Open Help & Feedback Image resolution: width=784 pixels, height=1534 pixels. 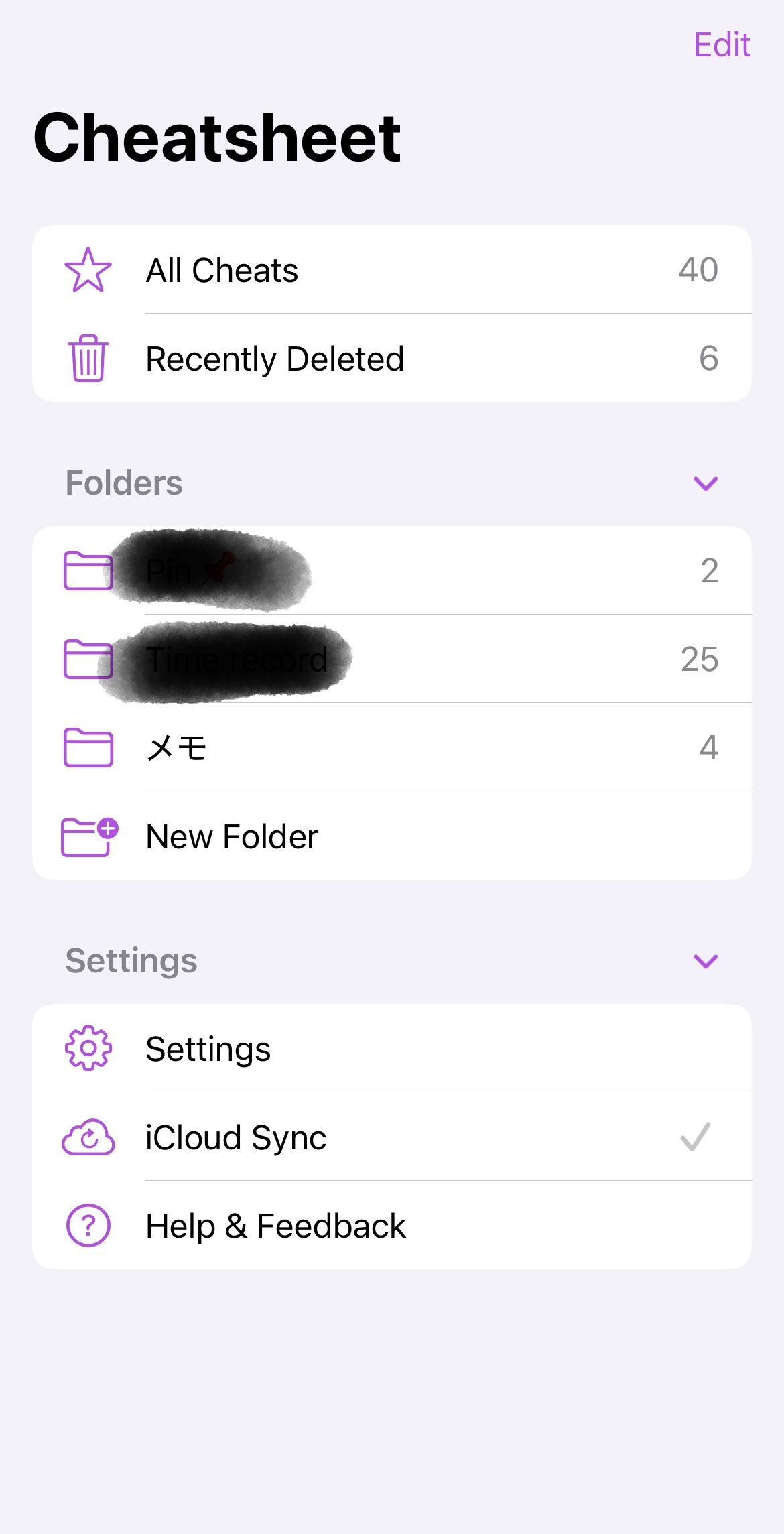click(391, 1226)
